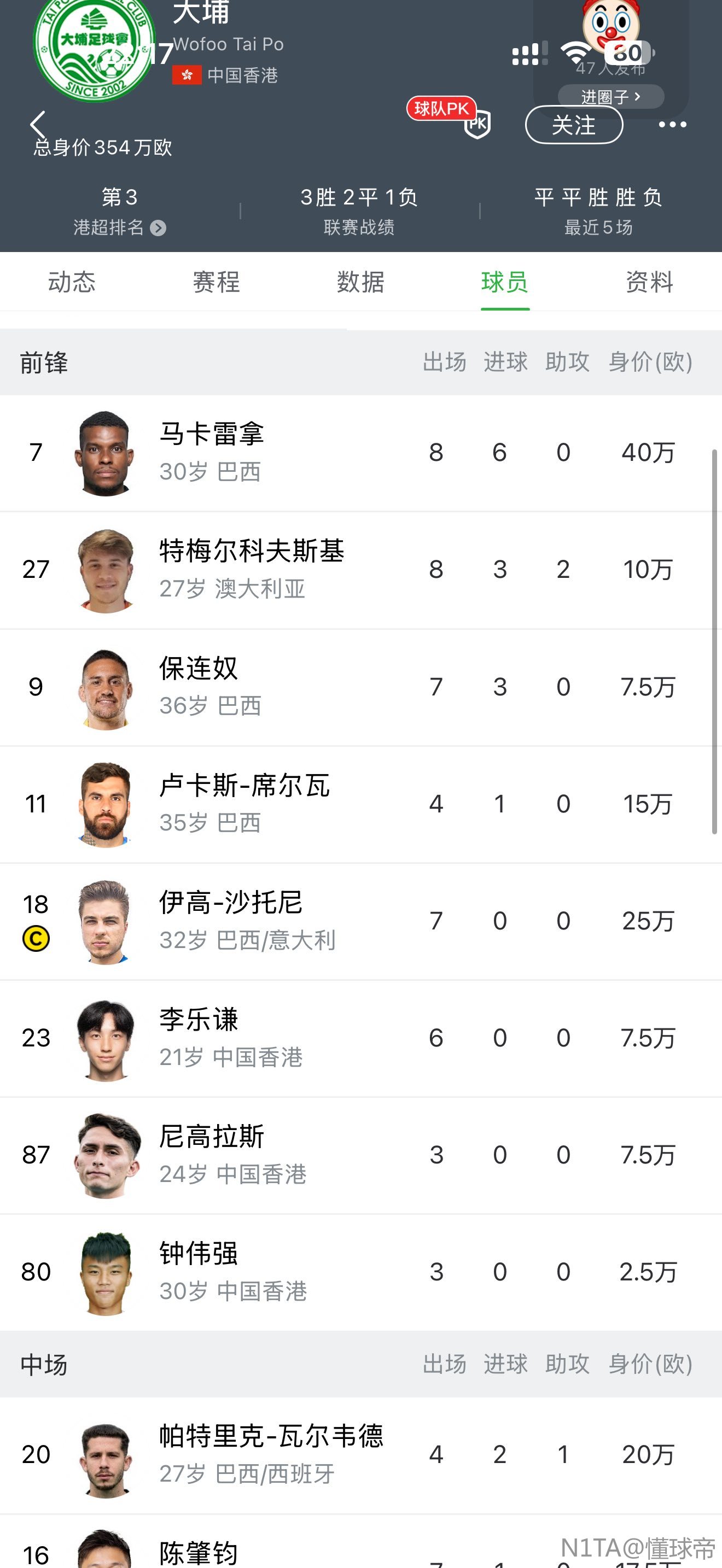722x1568 pixels.
Task: Switch to the 动态 tab
Action: pos(72,282)
